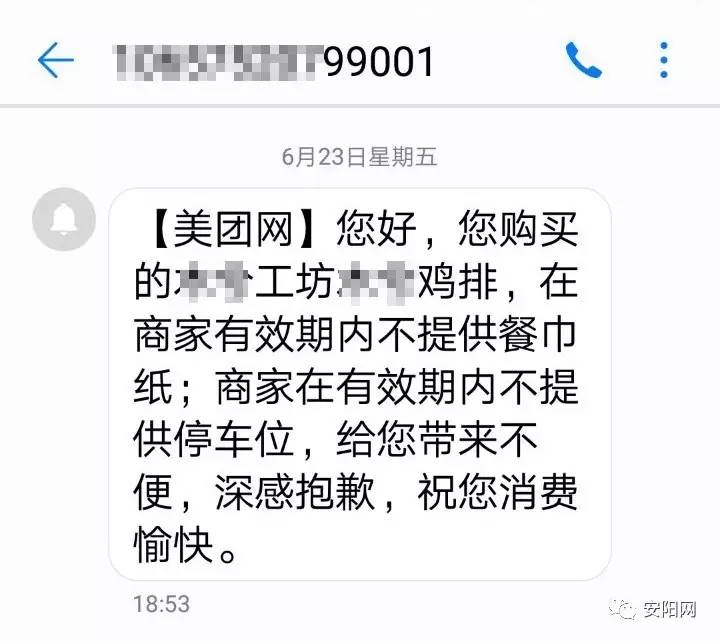Go back to the message list
This screenshot has width=720, height=641.
click(x=55, y=61)
